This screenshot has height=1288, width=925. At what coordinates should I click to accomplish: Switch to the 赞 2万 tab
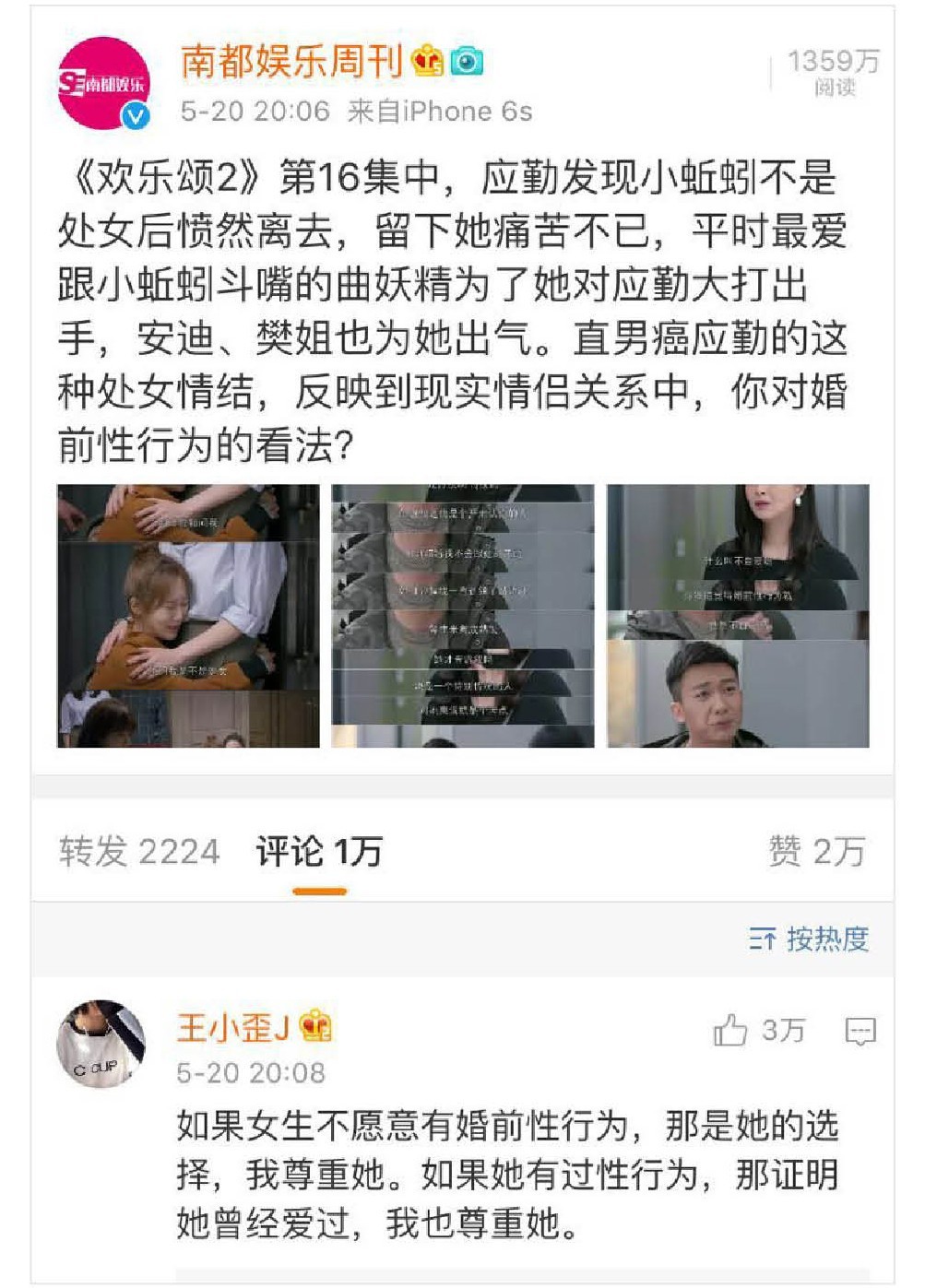(815, 851)
